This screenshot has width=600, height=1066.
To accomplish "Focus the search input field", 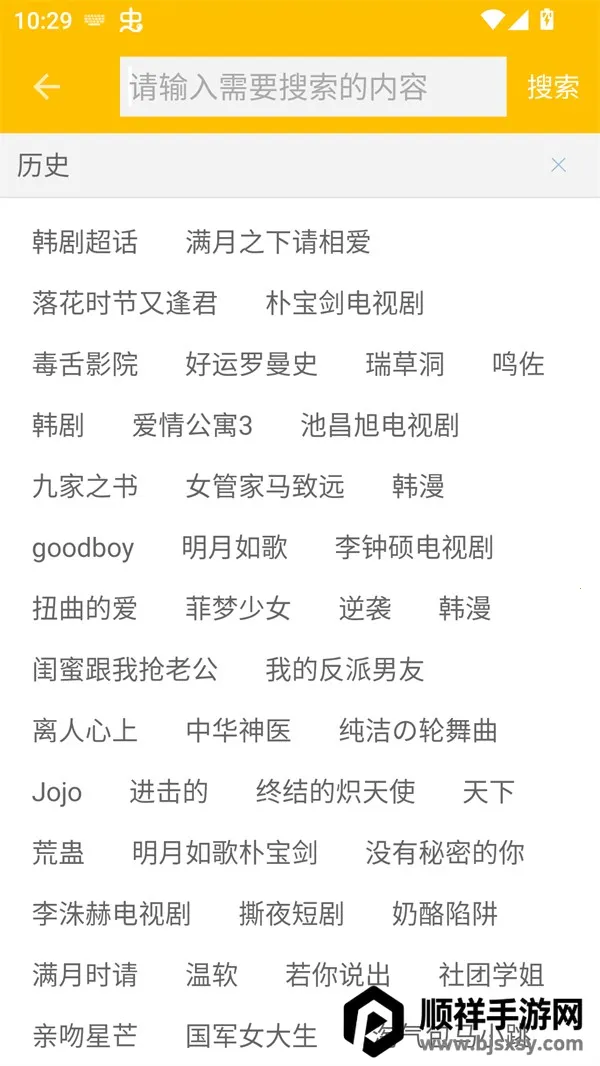I will [312, 87].
